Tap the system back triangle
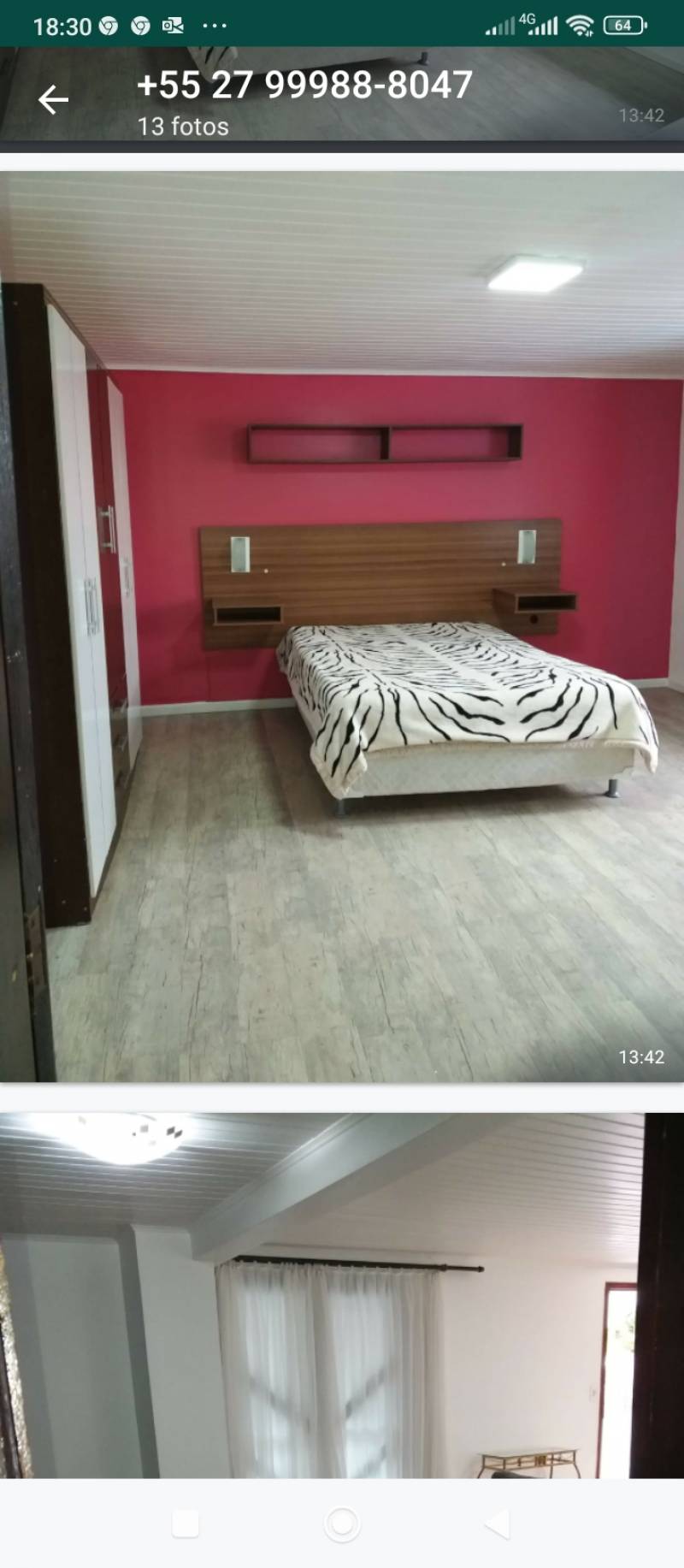This screenshot has width=684, height=1568. (498, 1524)
